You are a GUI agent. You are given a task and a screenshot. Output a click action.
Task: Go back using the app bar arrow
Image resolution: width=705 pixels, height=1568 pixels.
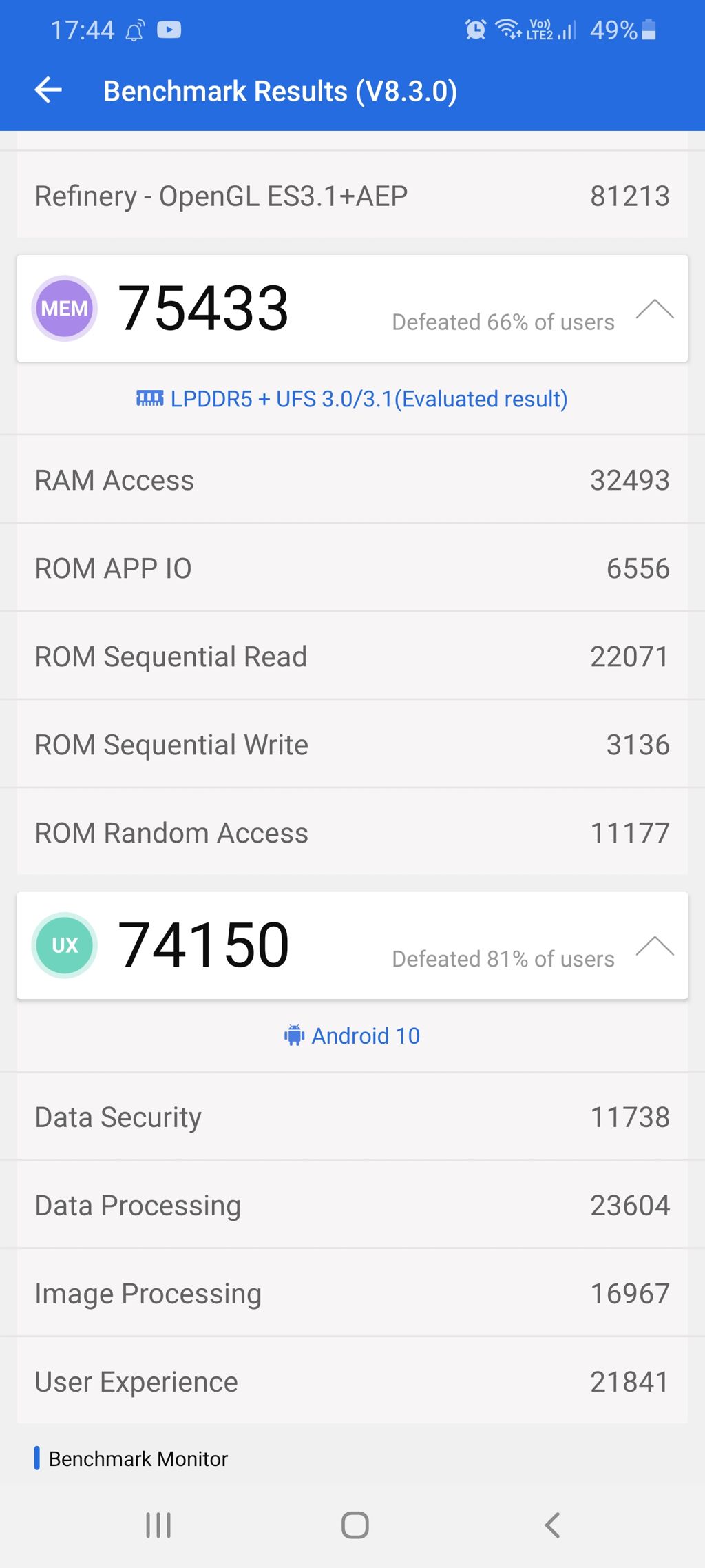[x=48, y=90]
